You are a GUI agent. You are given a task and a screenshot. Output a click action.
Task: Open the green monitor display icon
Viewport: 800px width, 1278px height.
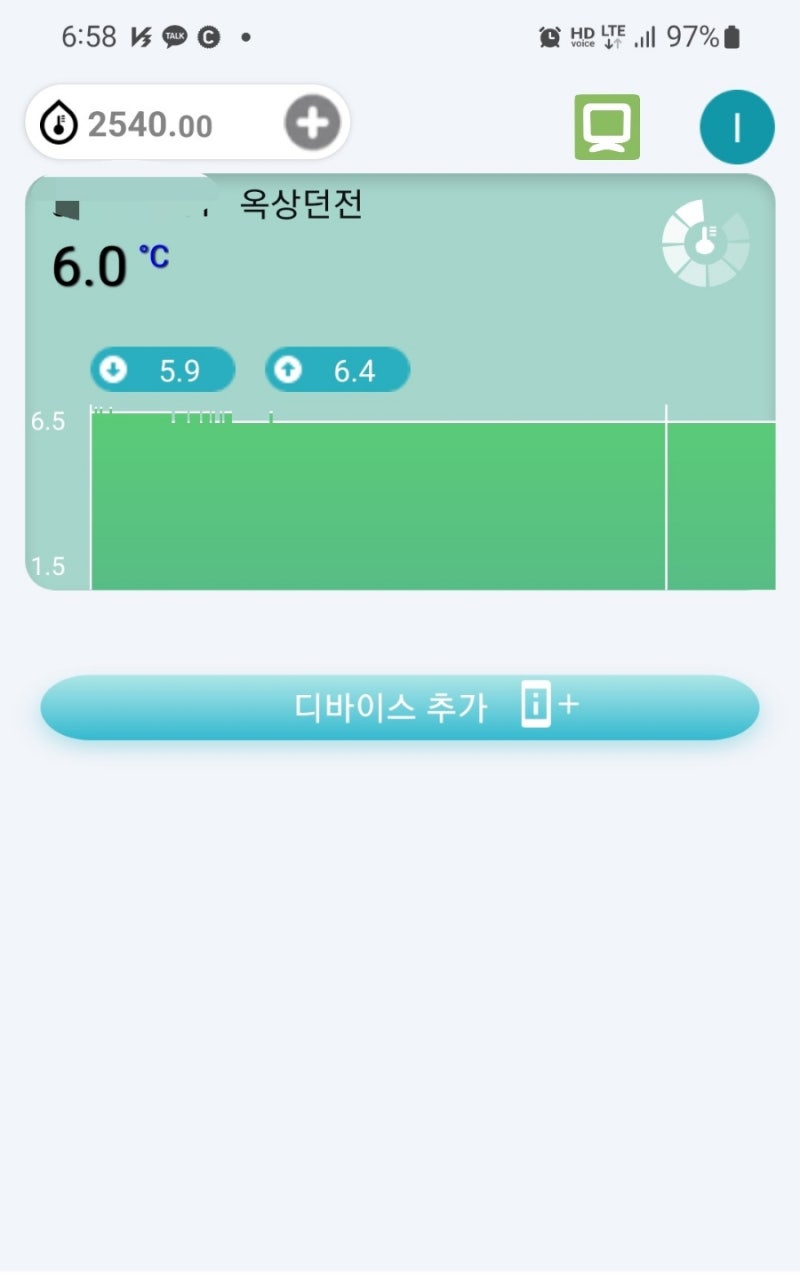pos(607,127)
